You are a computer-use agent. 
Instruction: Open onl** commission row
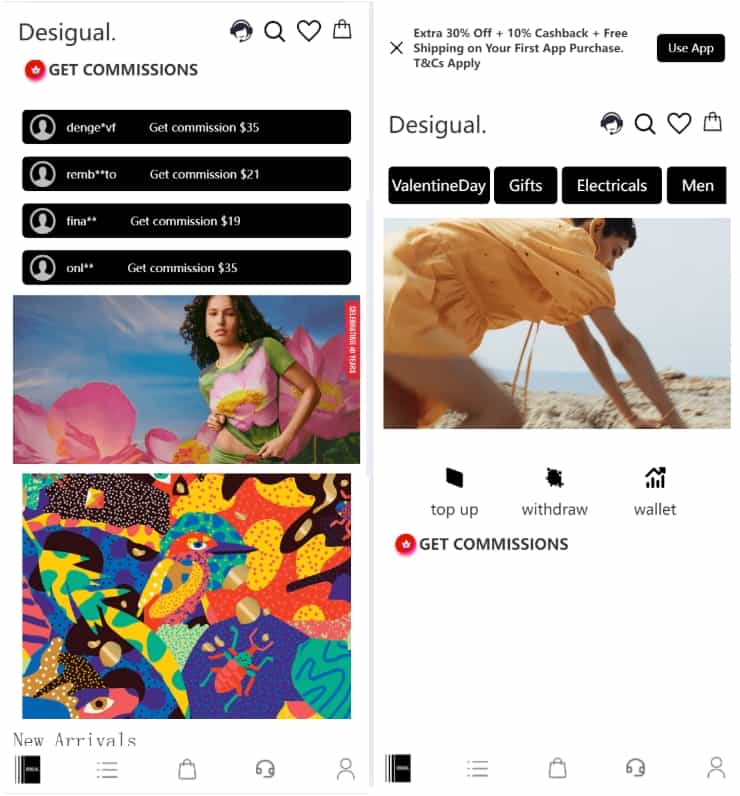click(x=186, y=268)
